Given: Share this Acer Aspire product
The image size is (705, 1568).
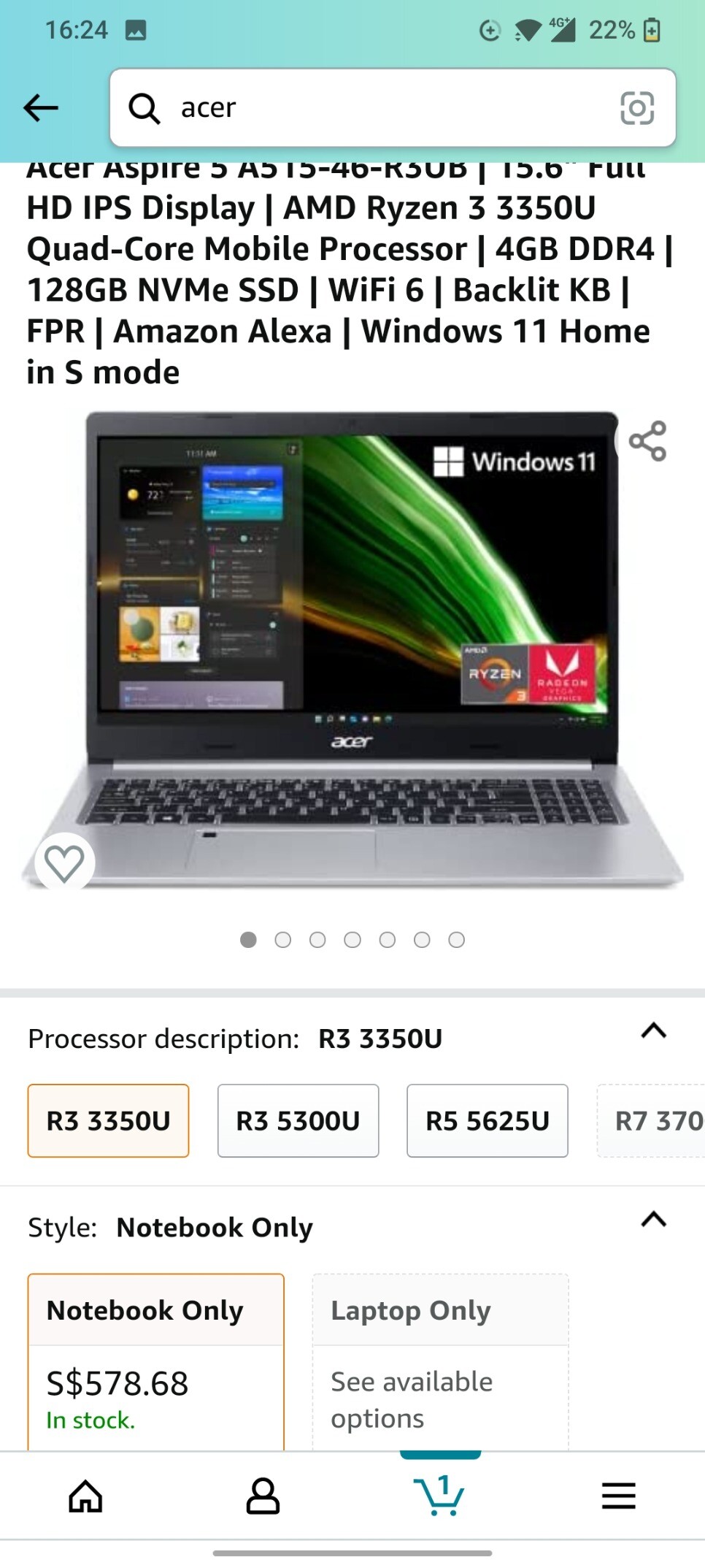Looking at the screenshot, I should (647, 441).
